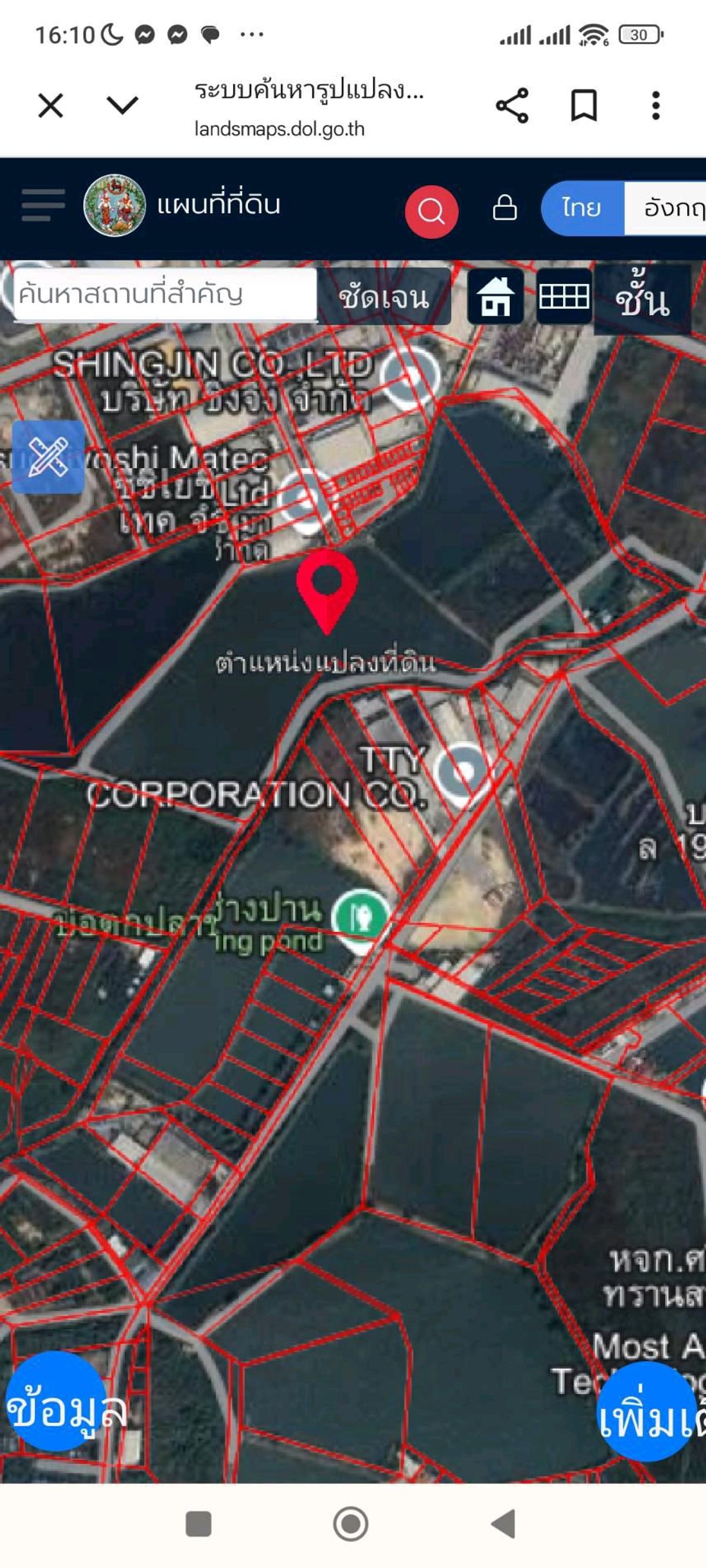This screenshot has height=1568, width=706.
Task: Open the browser overflow menu
Action: click(x=655, y=106)
